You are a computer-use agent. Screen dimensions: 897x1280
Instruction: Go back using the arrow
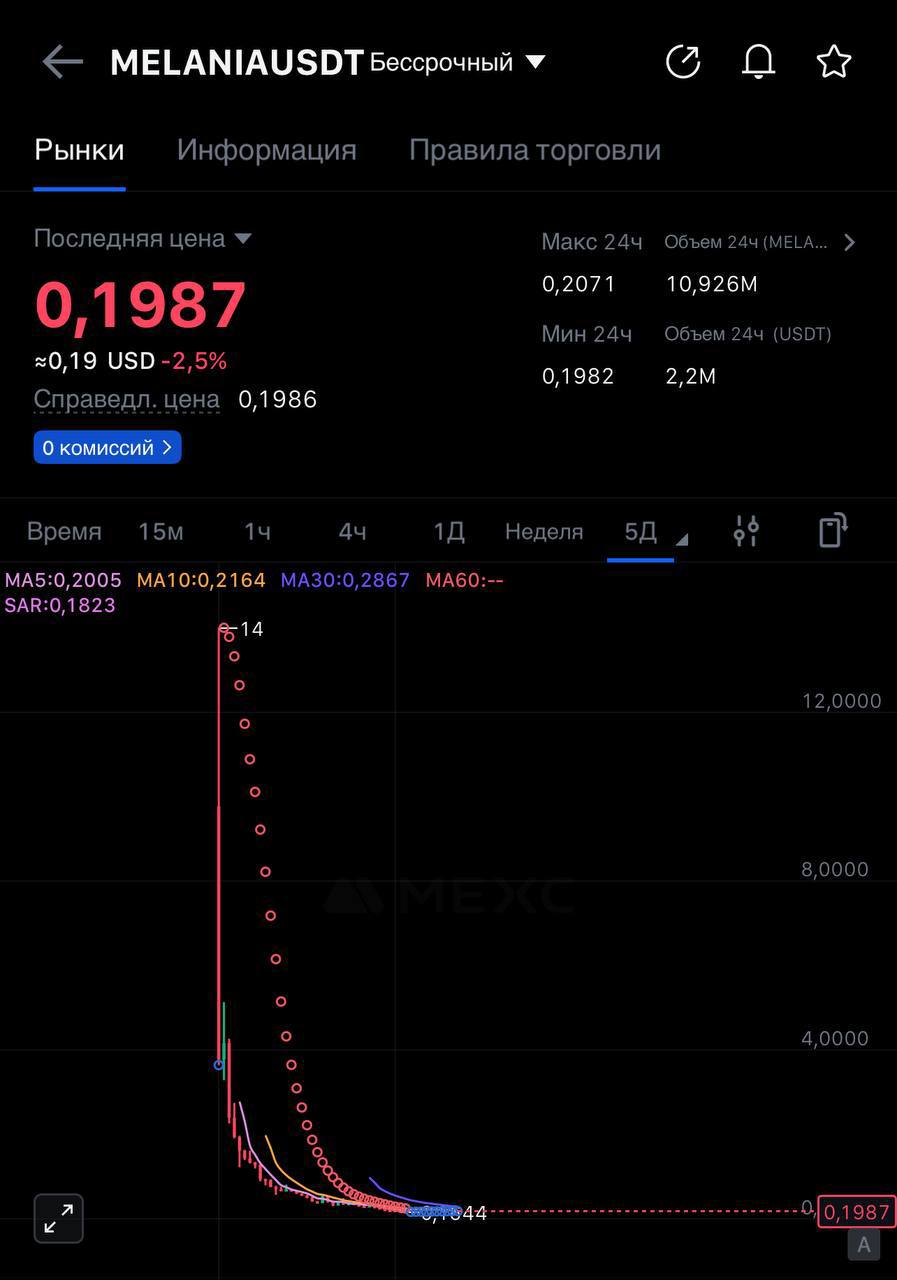click(x=62, y=62)
